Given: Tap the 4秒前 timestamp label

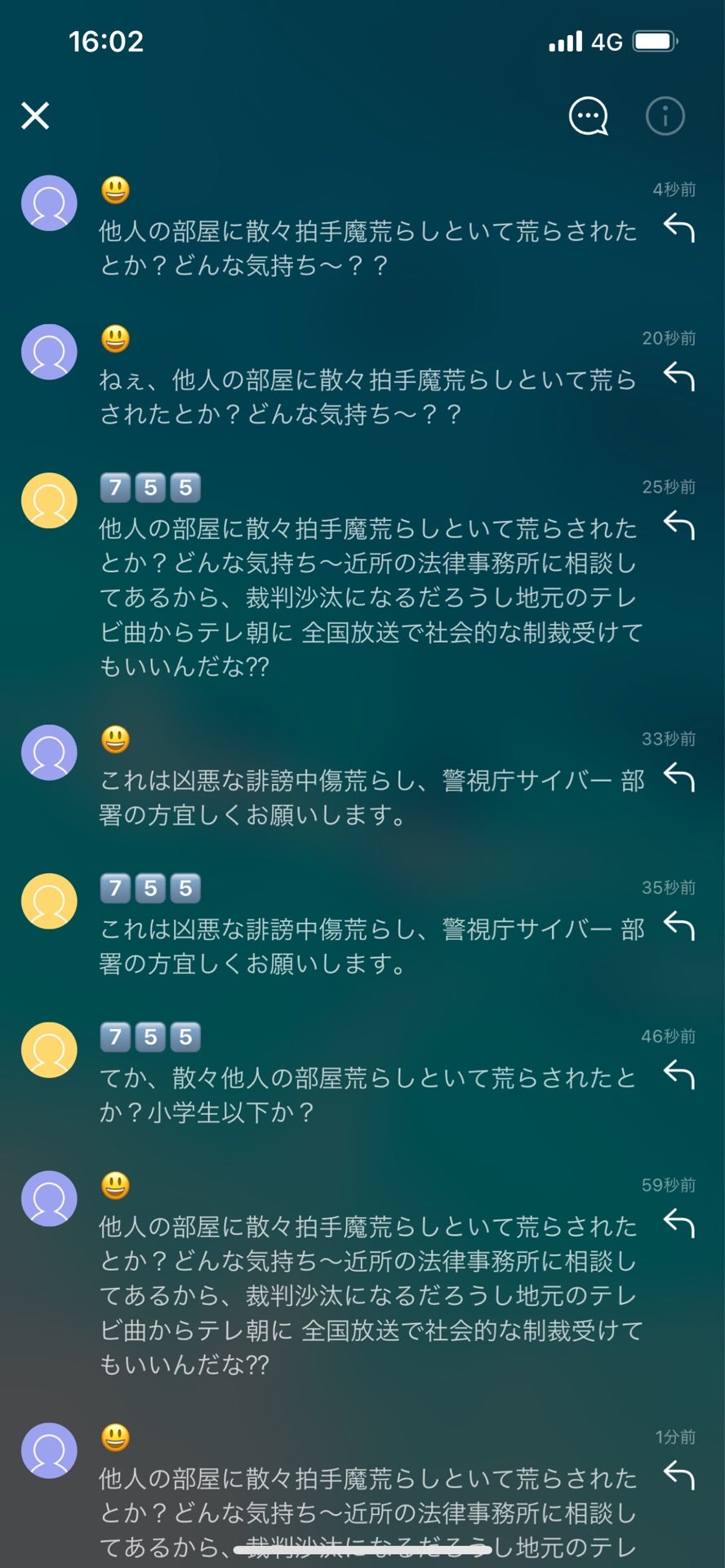Looking at the screenshot, I should pyautogui.click(x=674, y=189).
